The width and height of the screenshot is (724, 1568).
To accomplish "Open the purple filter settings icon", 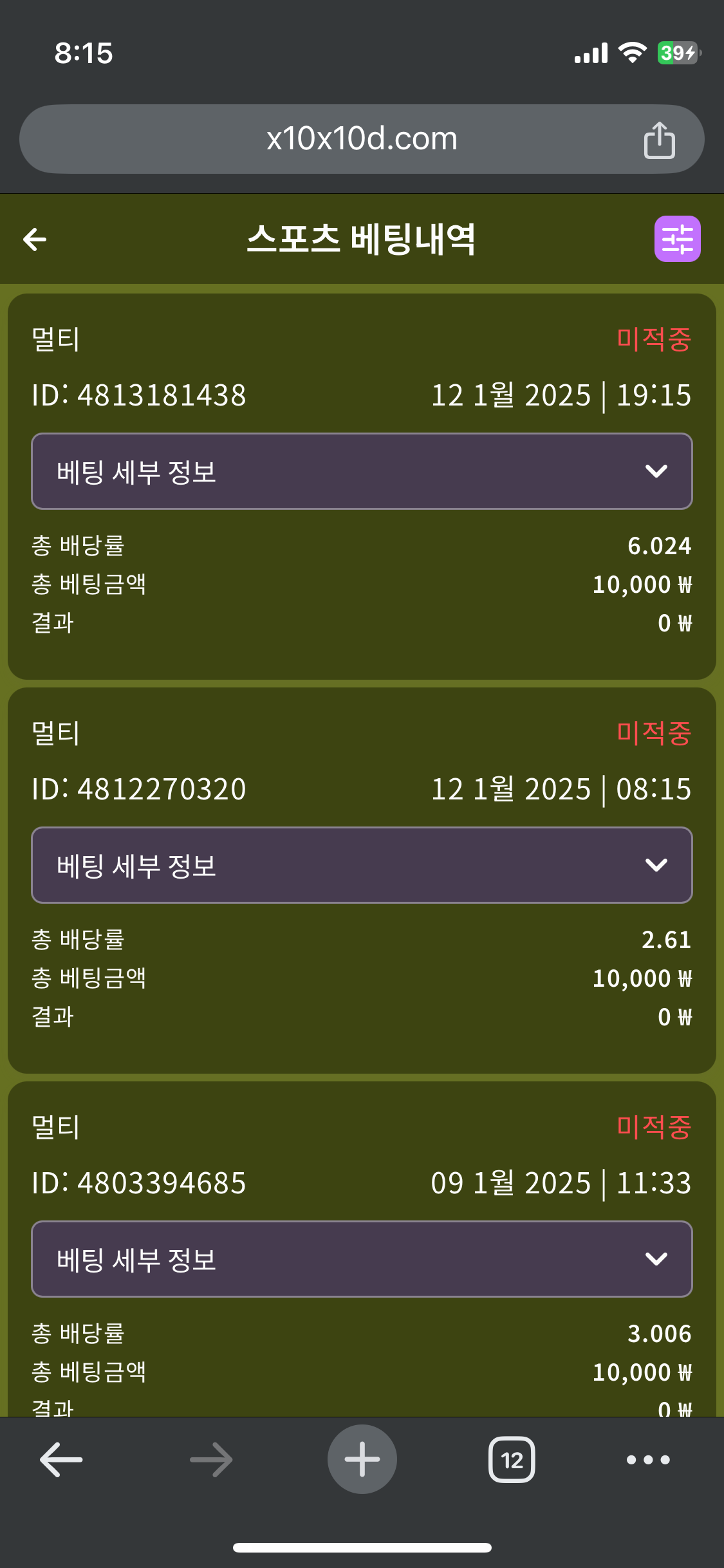I will click(677, 239).
